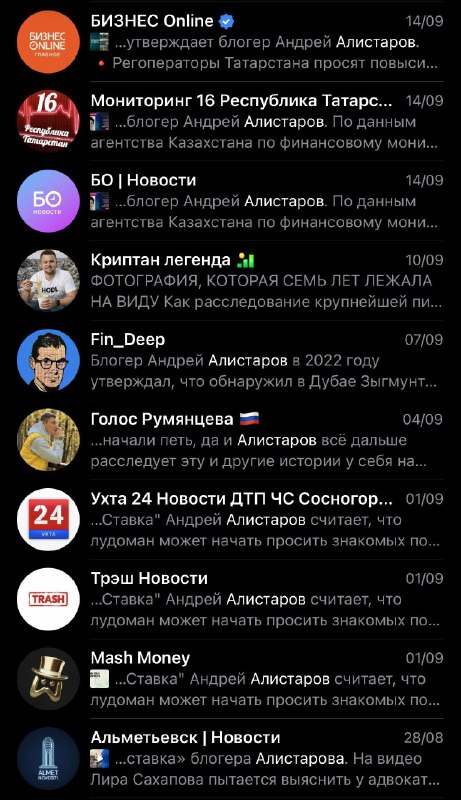Open the БО | Новости channel result
Screen dimensions: 461x800
pyautogui.click(x=230, y=201)
